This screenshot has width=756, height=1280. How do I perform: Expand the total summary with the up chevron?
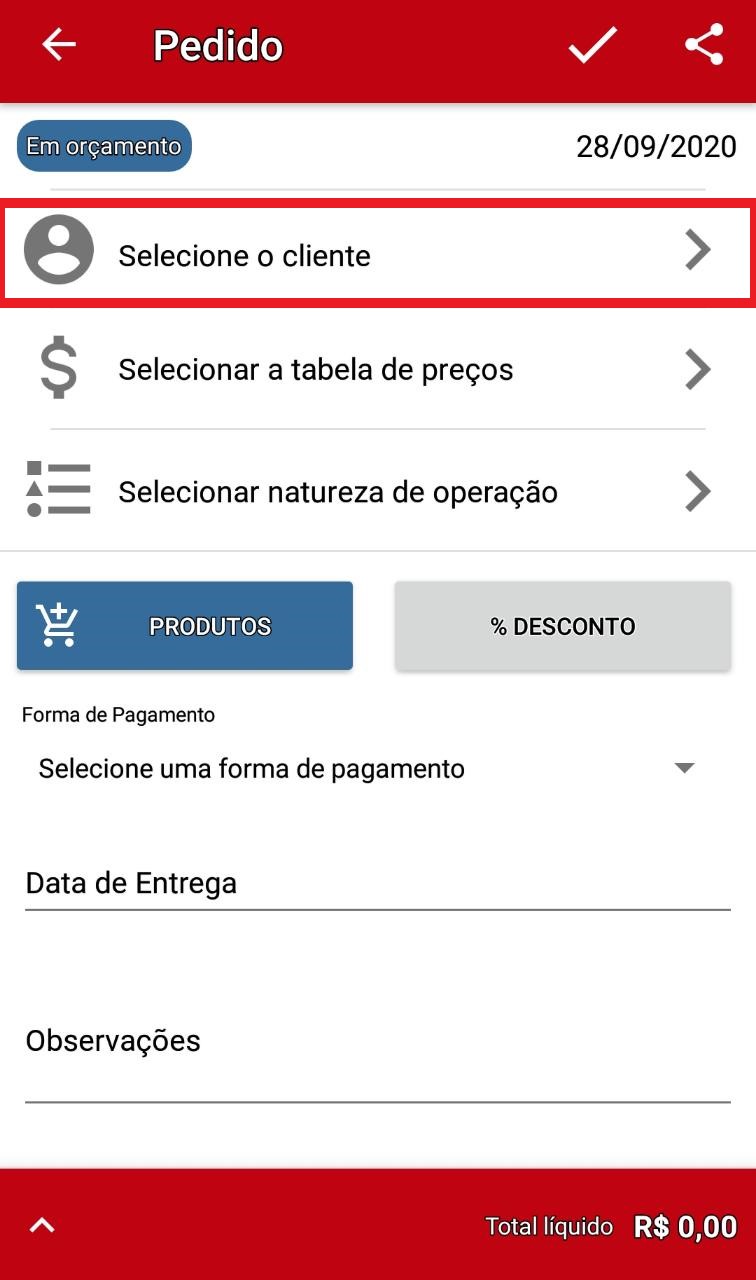click(x=43, y=1226)
